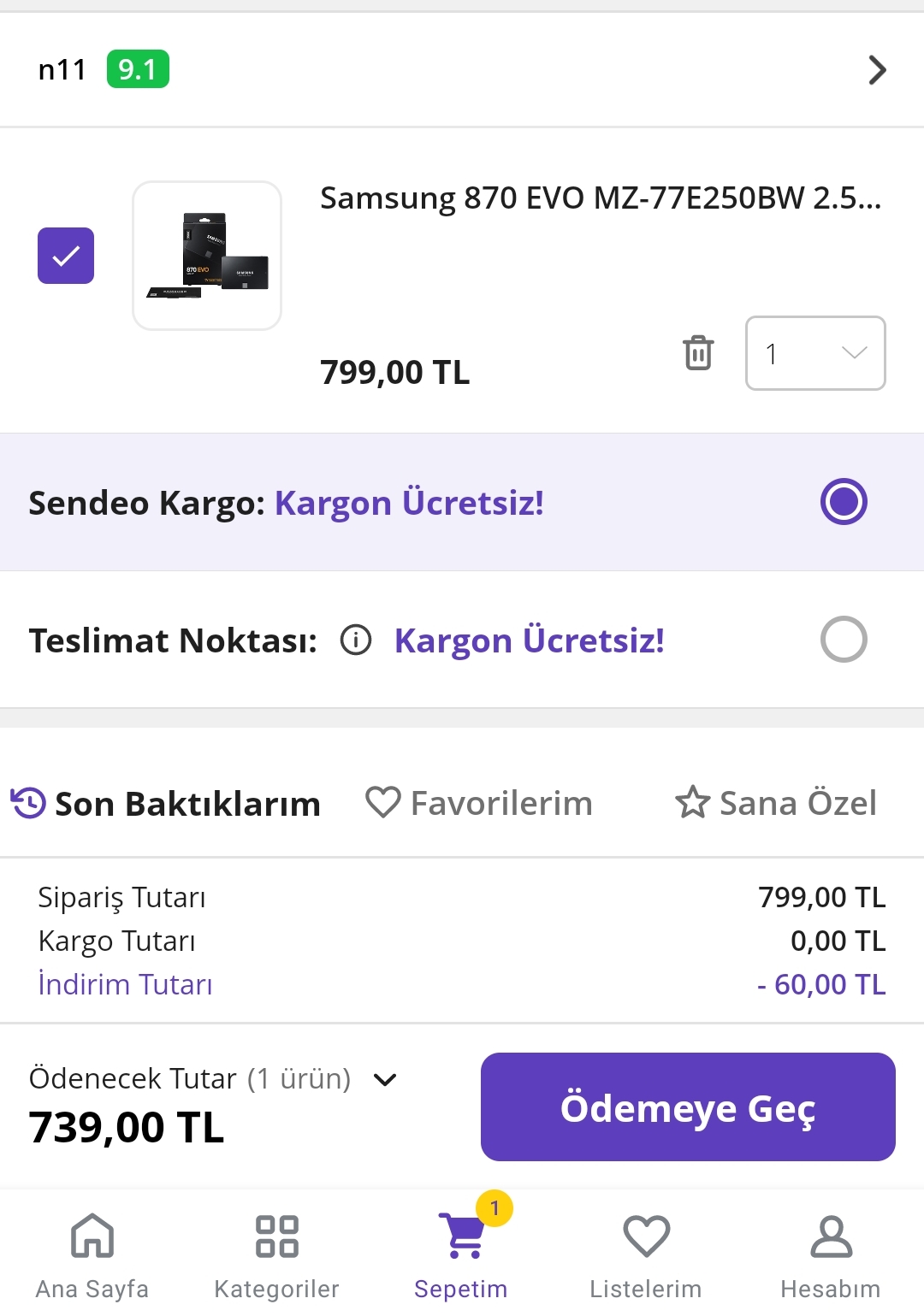The height and width of the screenshot is (1316, 924).
Task: Expand the Ödenecek Tutar details
Action: pos(386,1080)
